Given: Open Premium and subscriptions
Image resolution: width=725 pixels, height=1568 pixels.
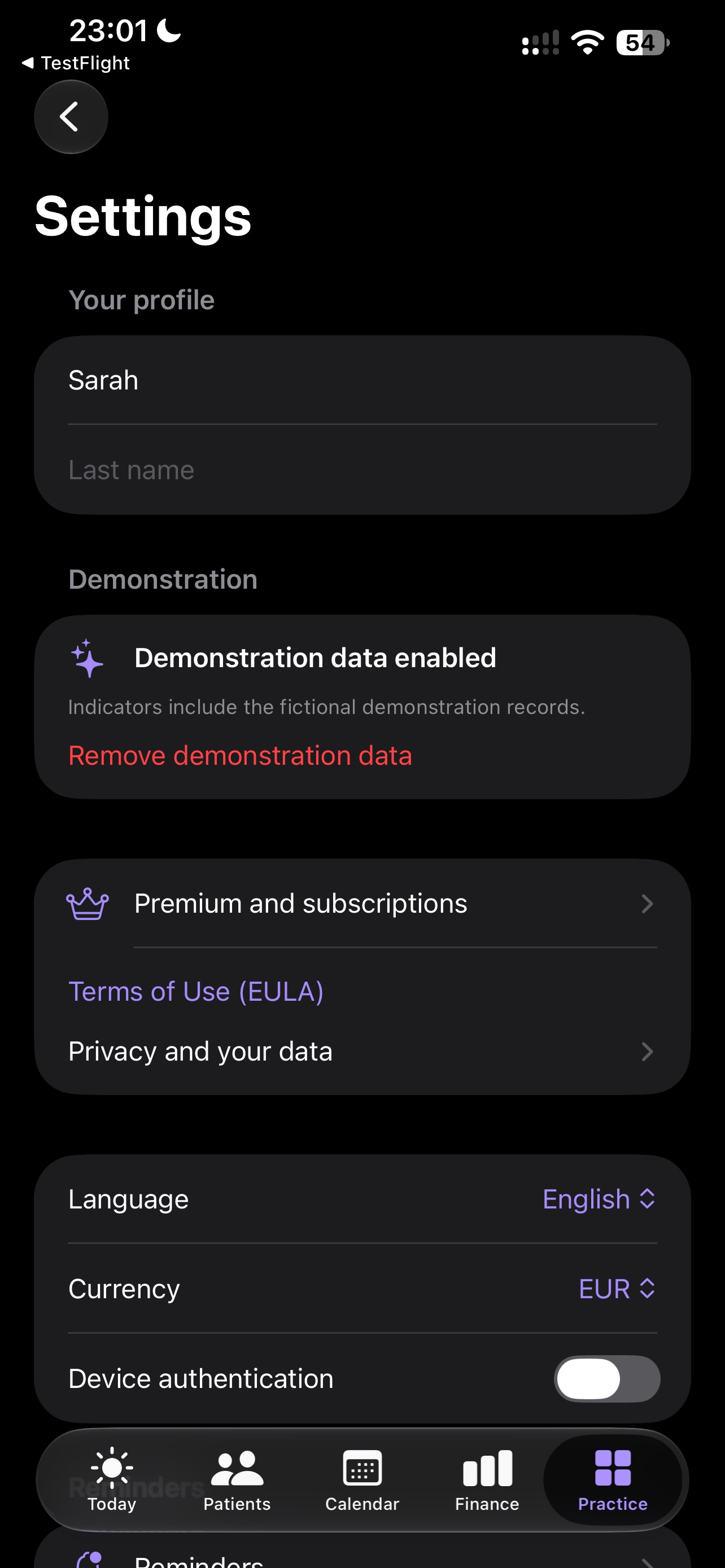Looking at the screenshot, I should tap(362, 904).
